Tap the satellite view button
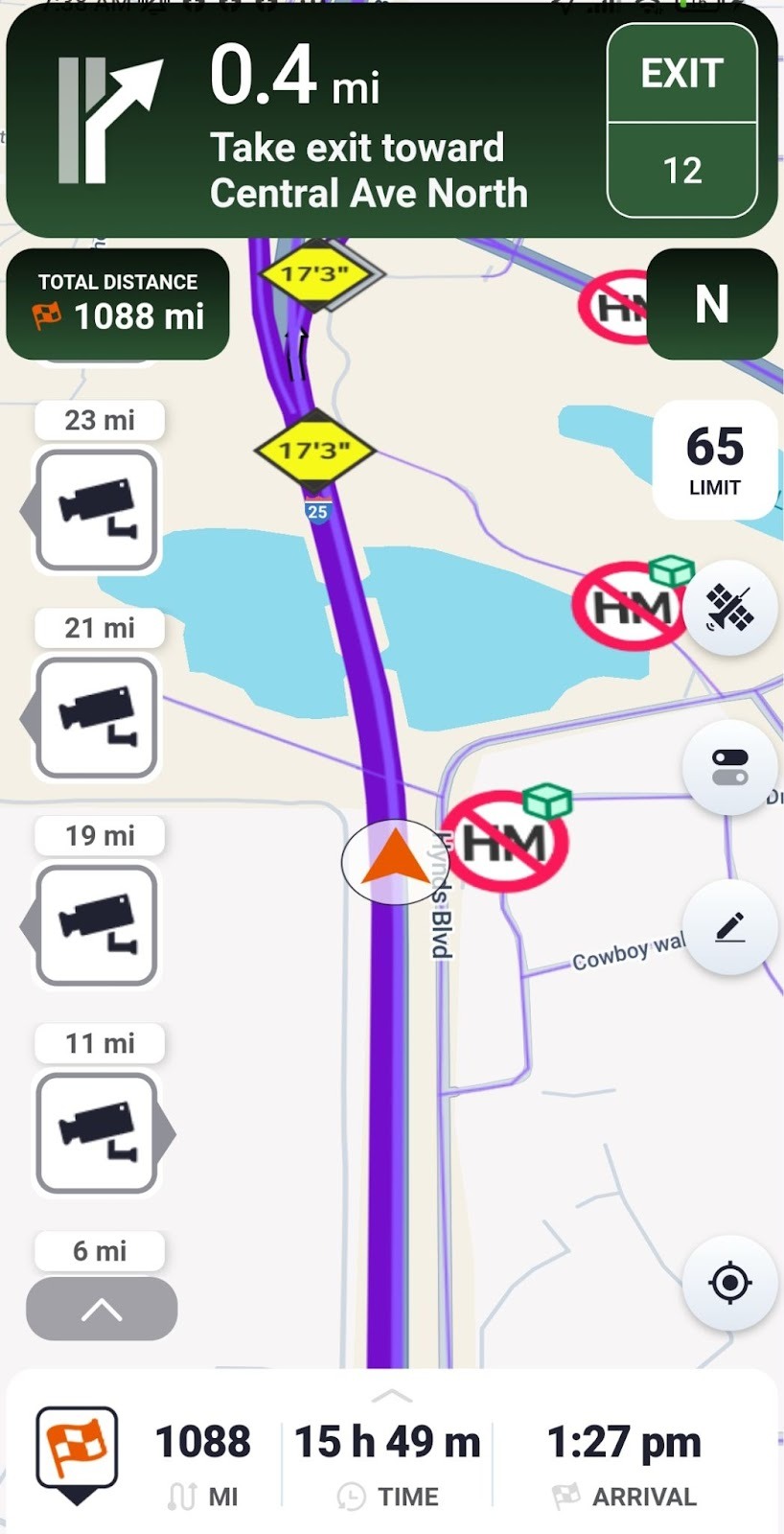 729,608
